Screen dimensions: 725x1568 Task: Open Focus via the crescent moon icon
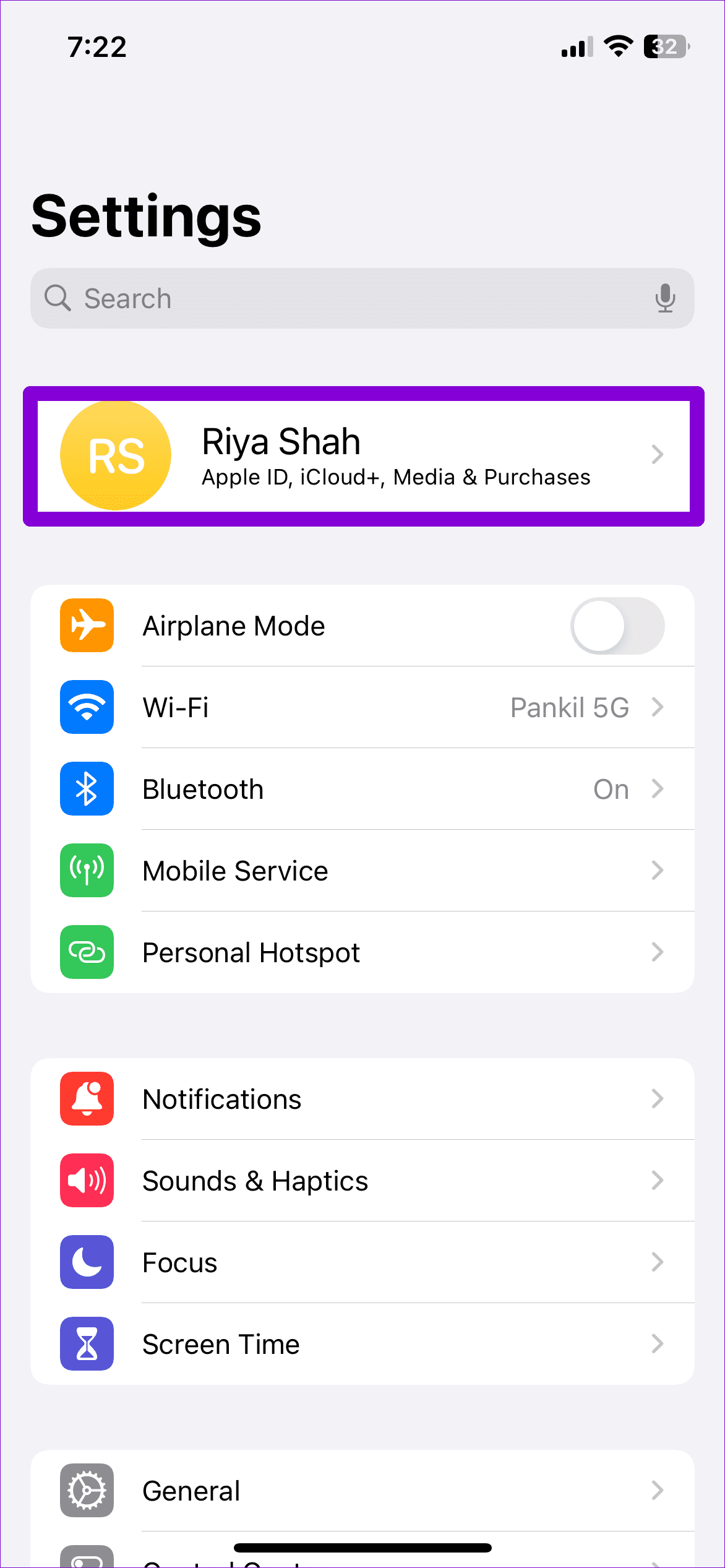tap(87, 1262)
